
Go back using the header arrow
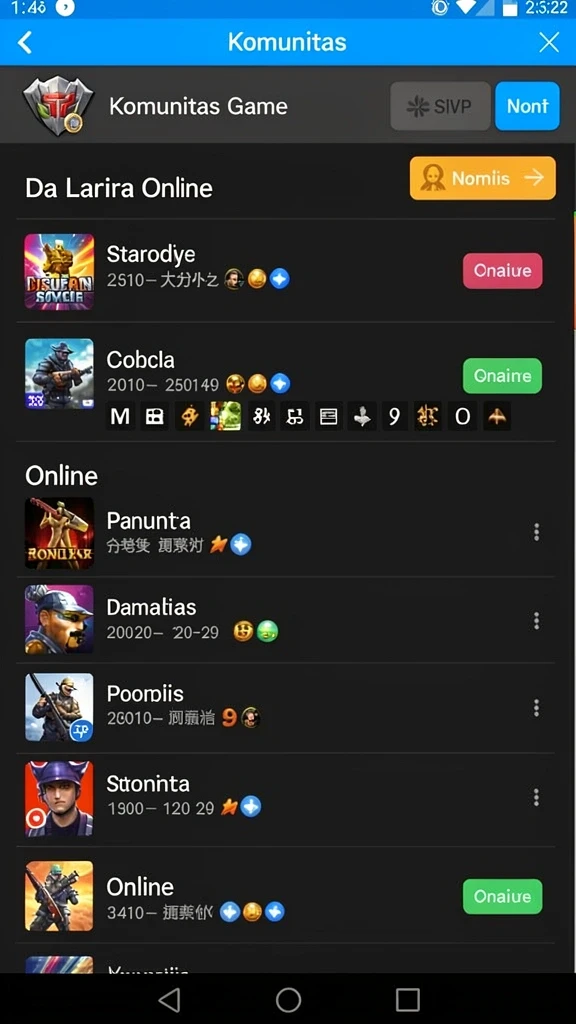point(25,43)
